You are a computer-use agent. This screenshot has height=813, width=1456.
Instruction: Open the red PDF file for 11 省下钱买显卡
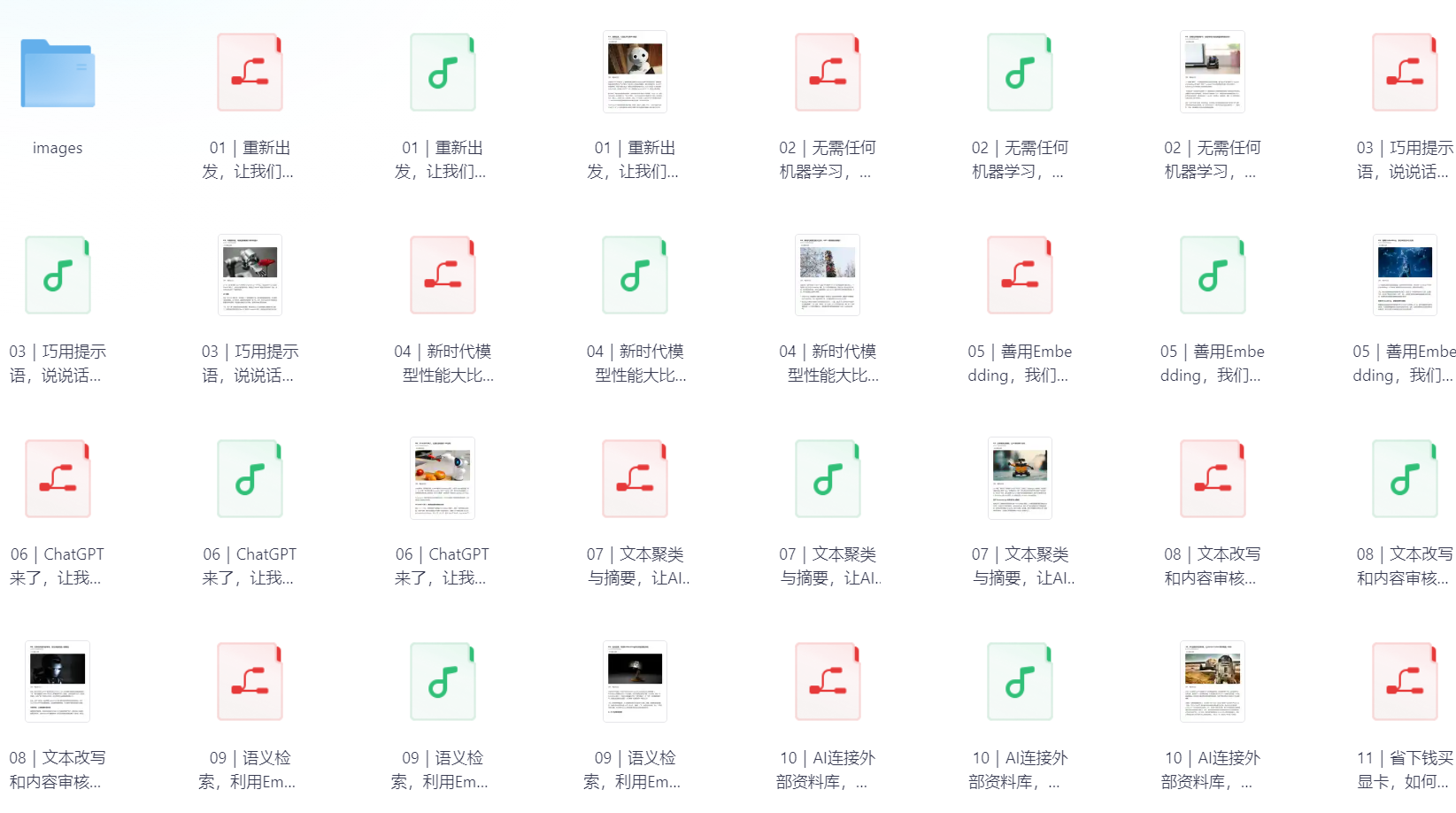pyautogui.click(x=1405, y=683)
